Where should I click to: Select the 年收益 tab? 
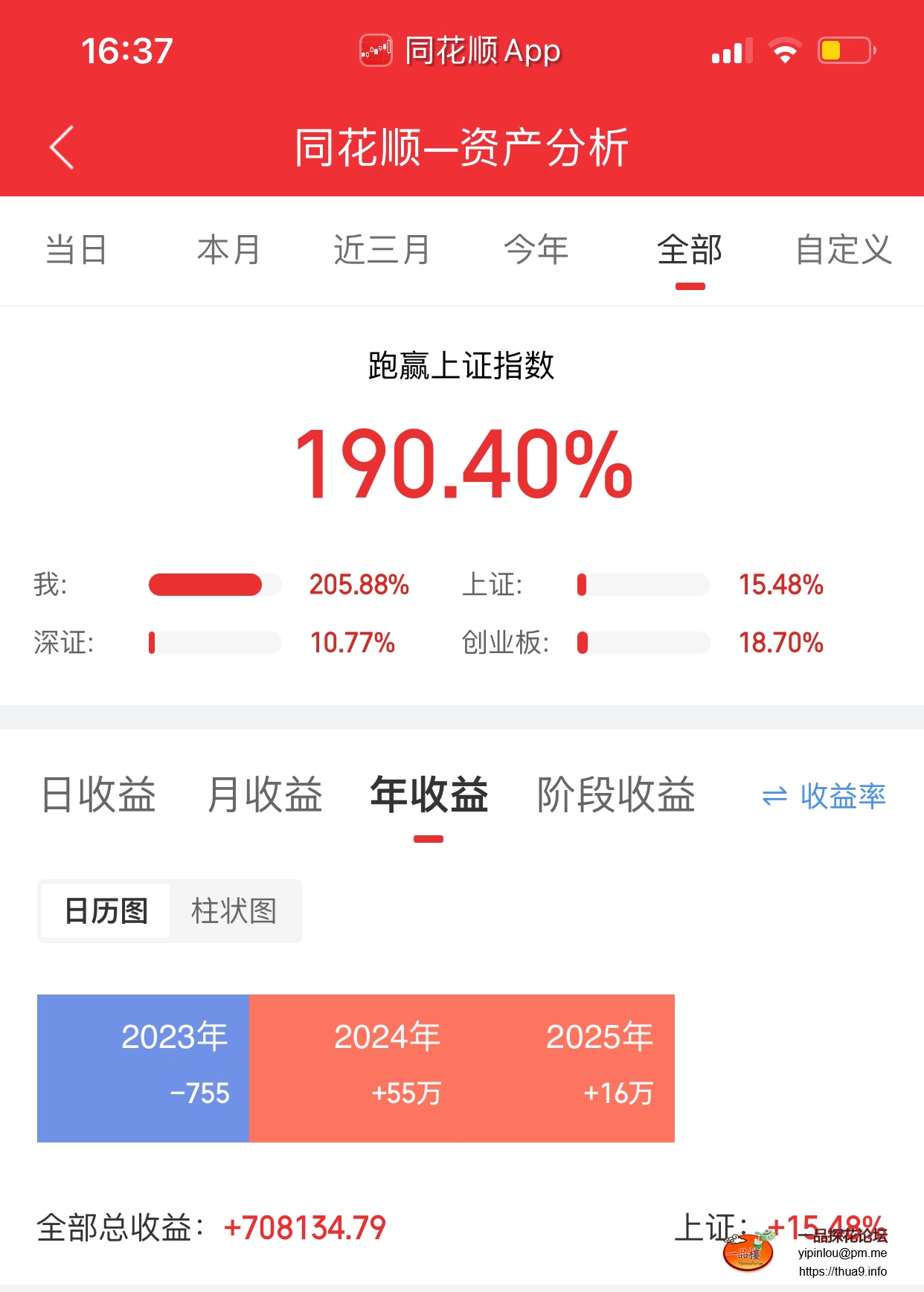point(429,794)
